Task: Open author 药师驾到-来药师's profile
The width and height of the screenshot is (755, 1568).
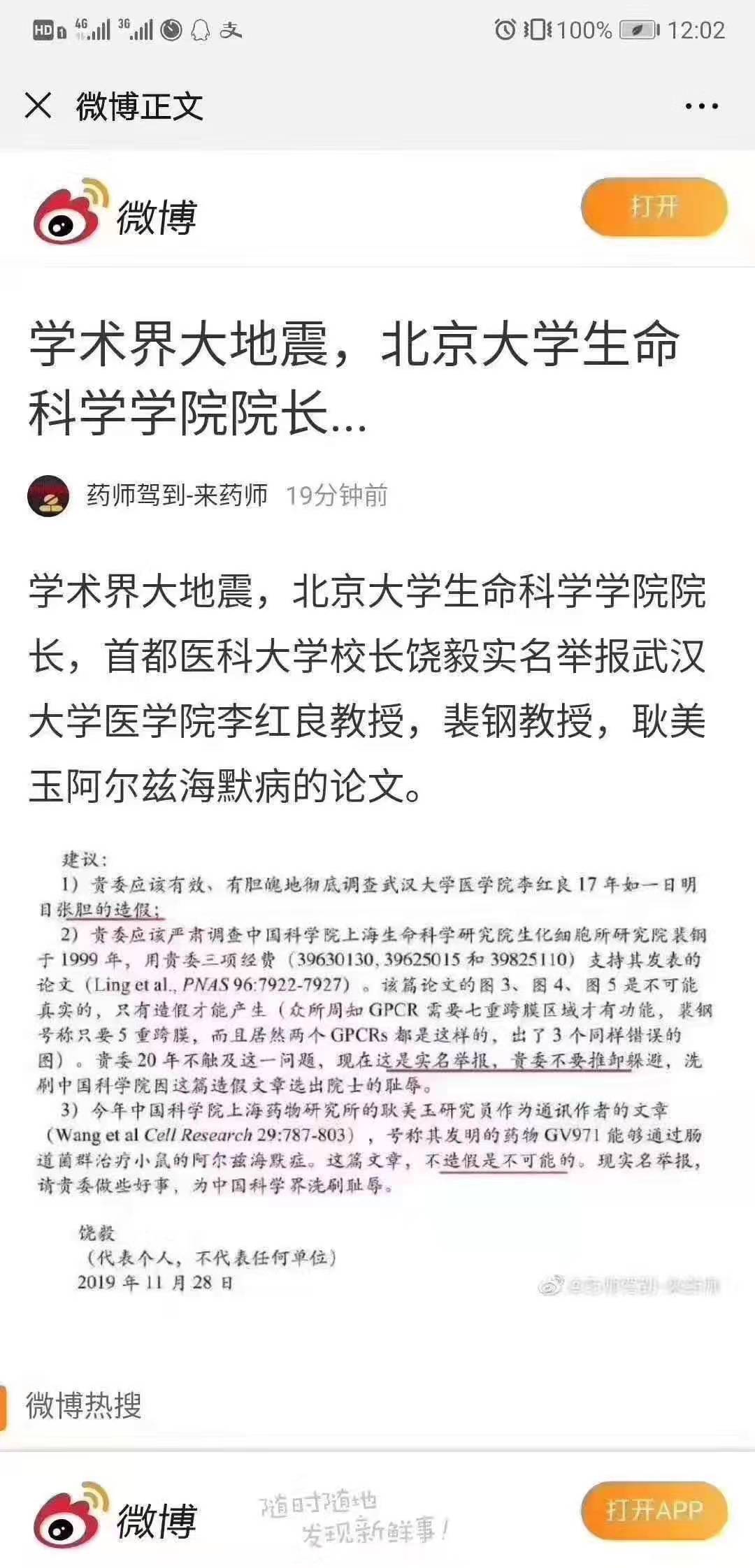Action: coord(176,495)
